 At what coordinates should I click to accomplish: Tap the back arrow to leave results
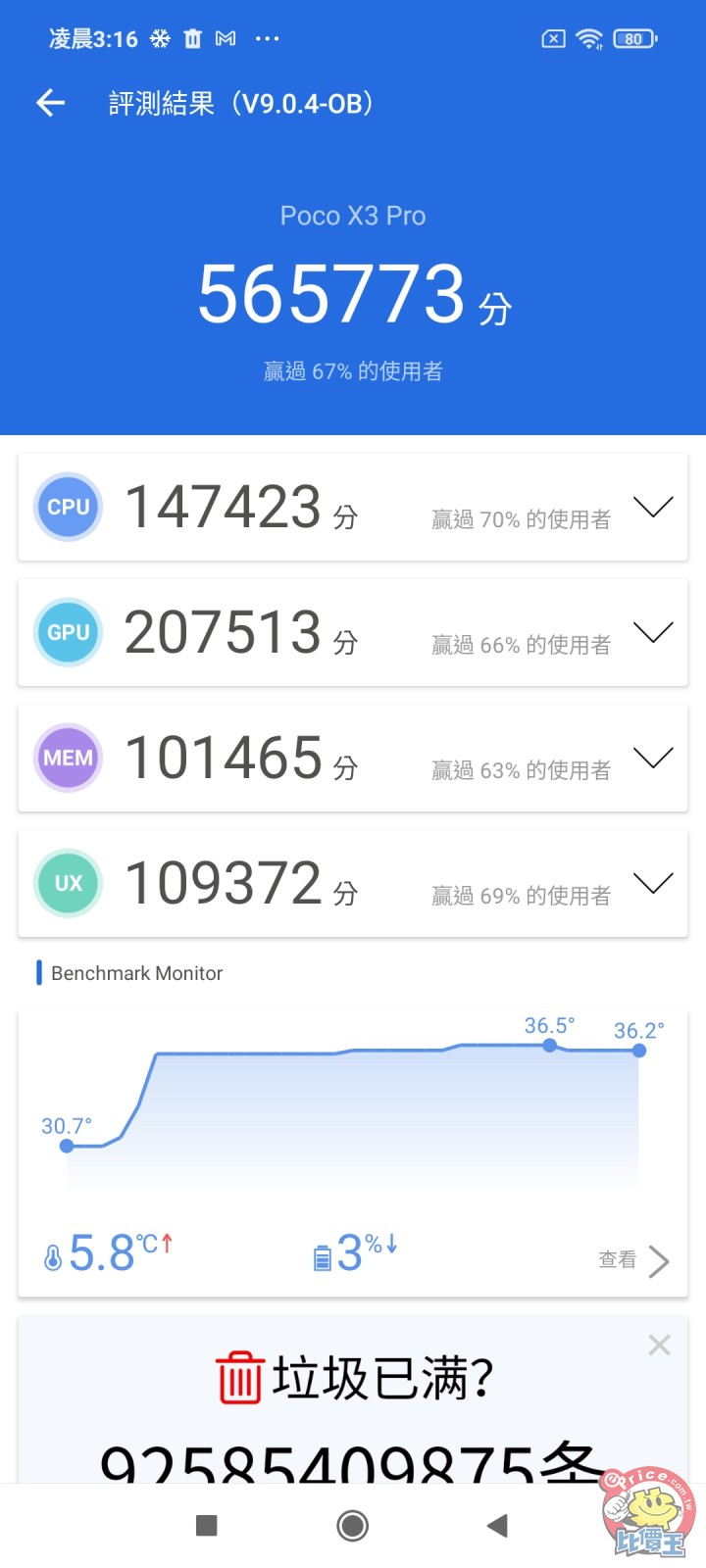pos(49,103)
